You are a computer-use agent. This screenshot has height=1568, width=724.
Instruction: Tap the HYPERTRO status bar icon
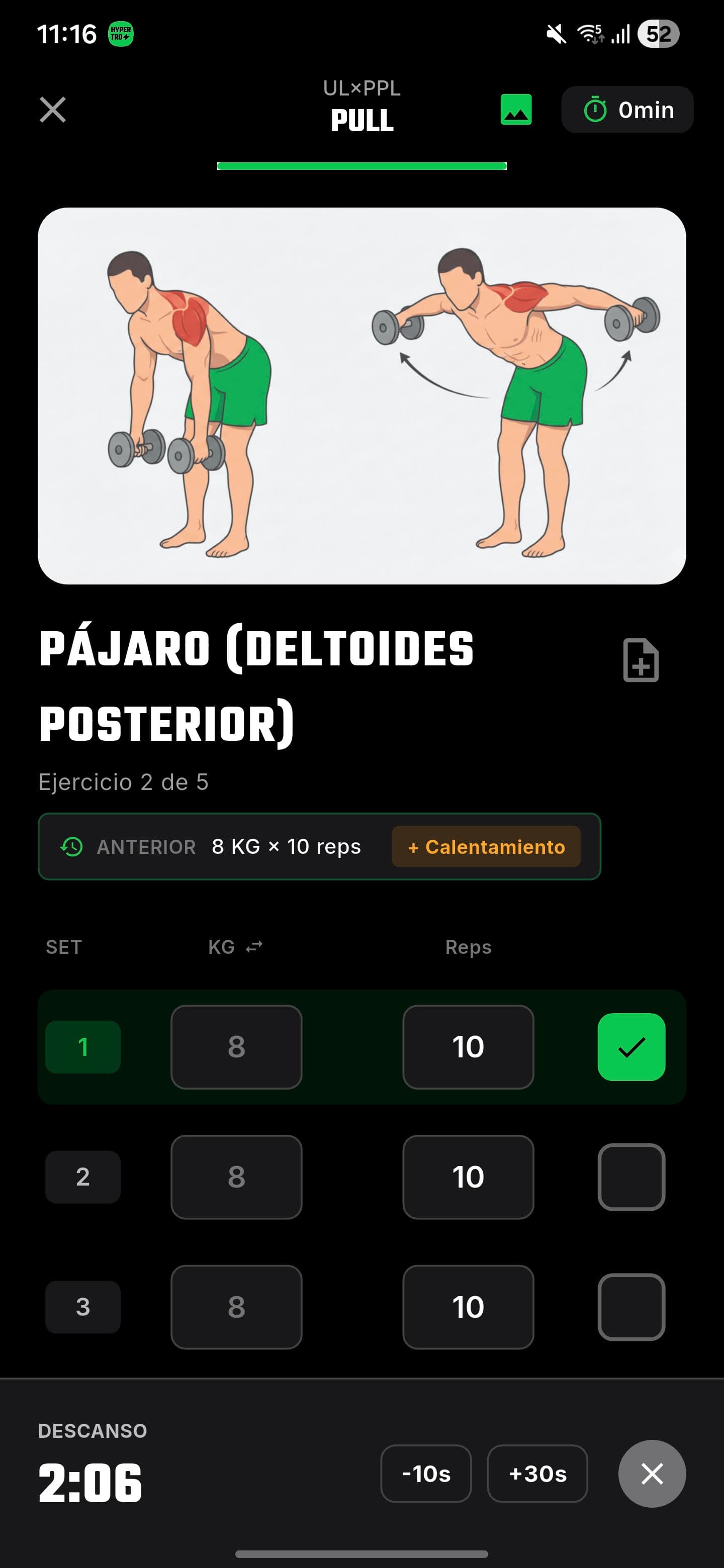click(120, 35)
